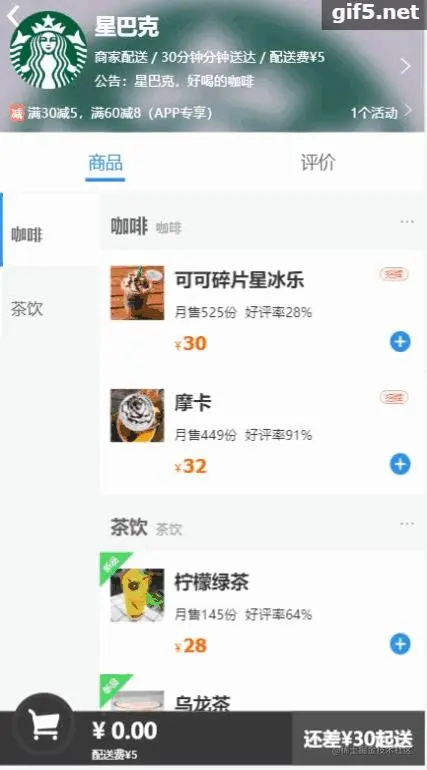Select the 茶饮 category in the sidebar
This screenshot has width=427, height=770.
(51, 309)
